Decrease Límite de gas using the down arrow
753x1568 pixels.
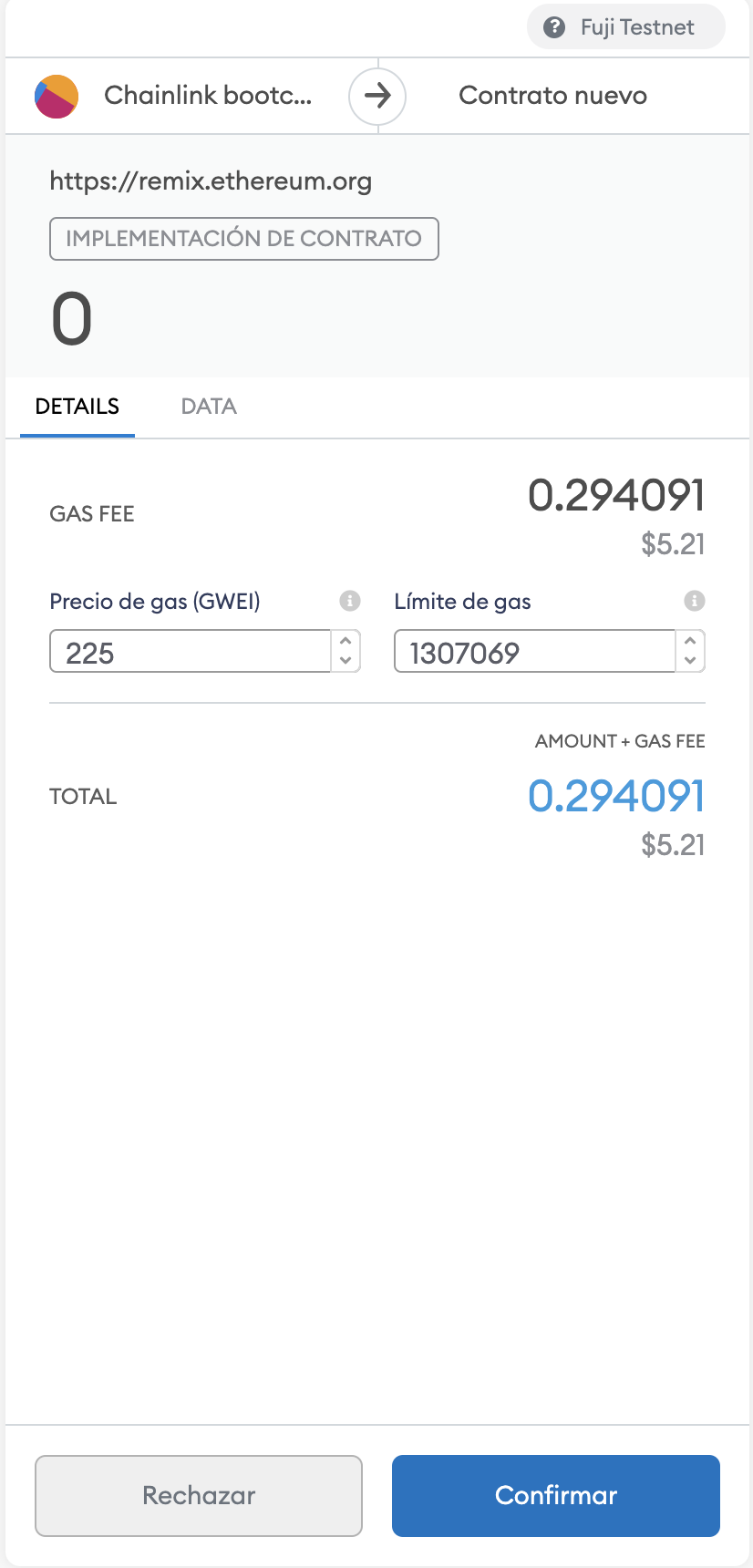tap(692, 659)
